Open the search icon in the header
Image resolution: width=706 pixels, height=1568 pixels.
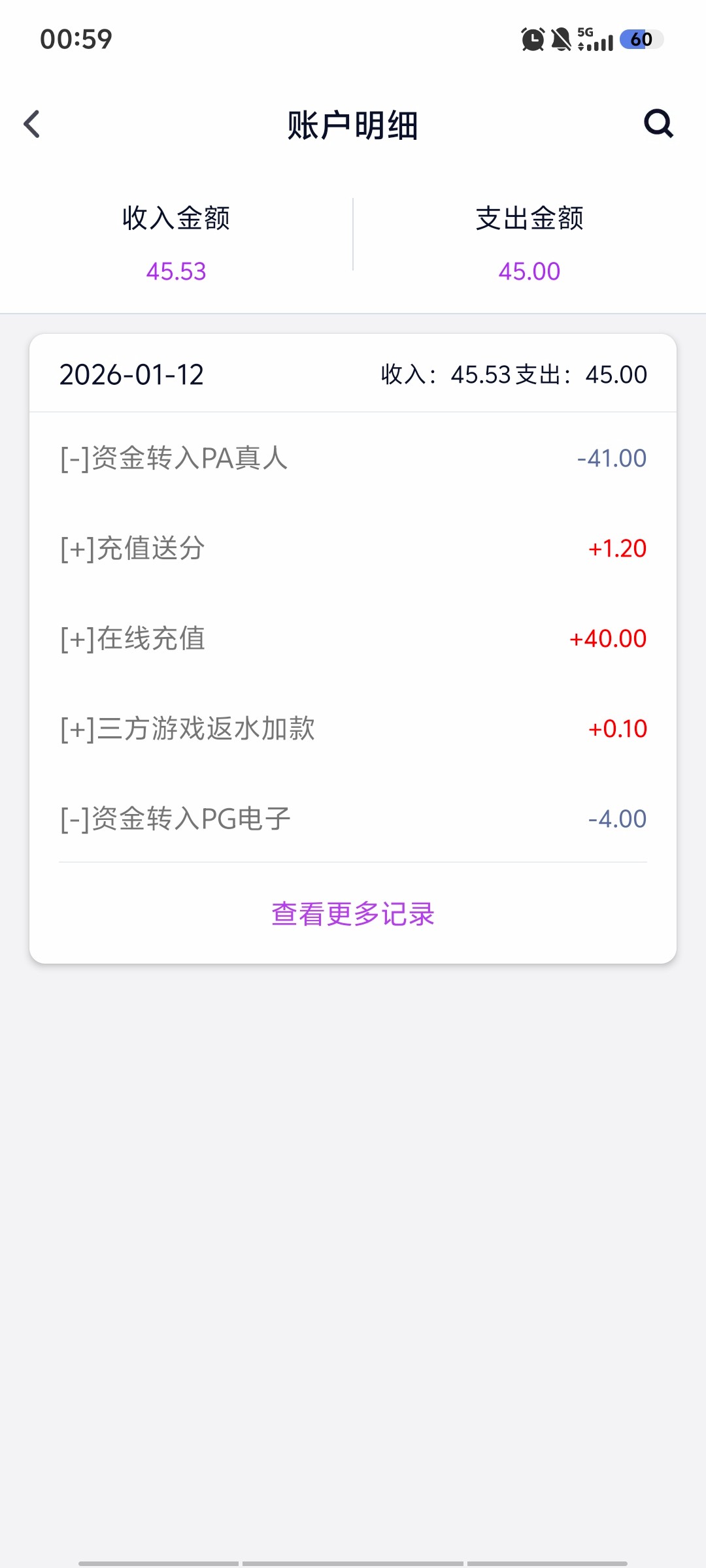[x=658, y=123]
